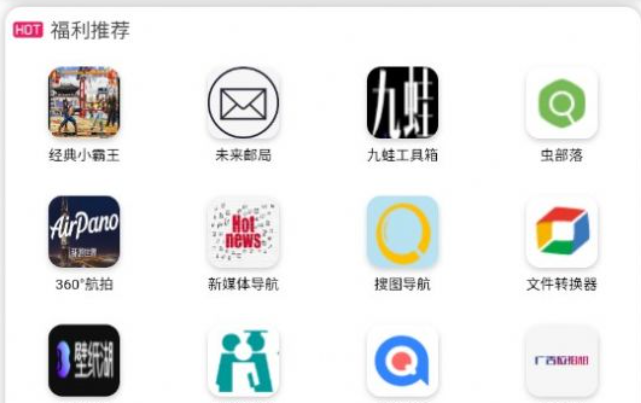Open 新媒体导航 Hot news icon
641x403 pixels.
click(x=243, y=231)
